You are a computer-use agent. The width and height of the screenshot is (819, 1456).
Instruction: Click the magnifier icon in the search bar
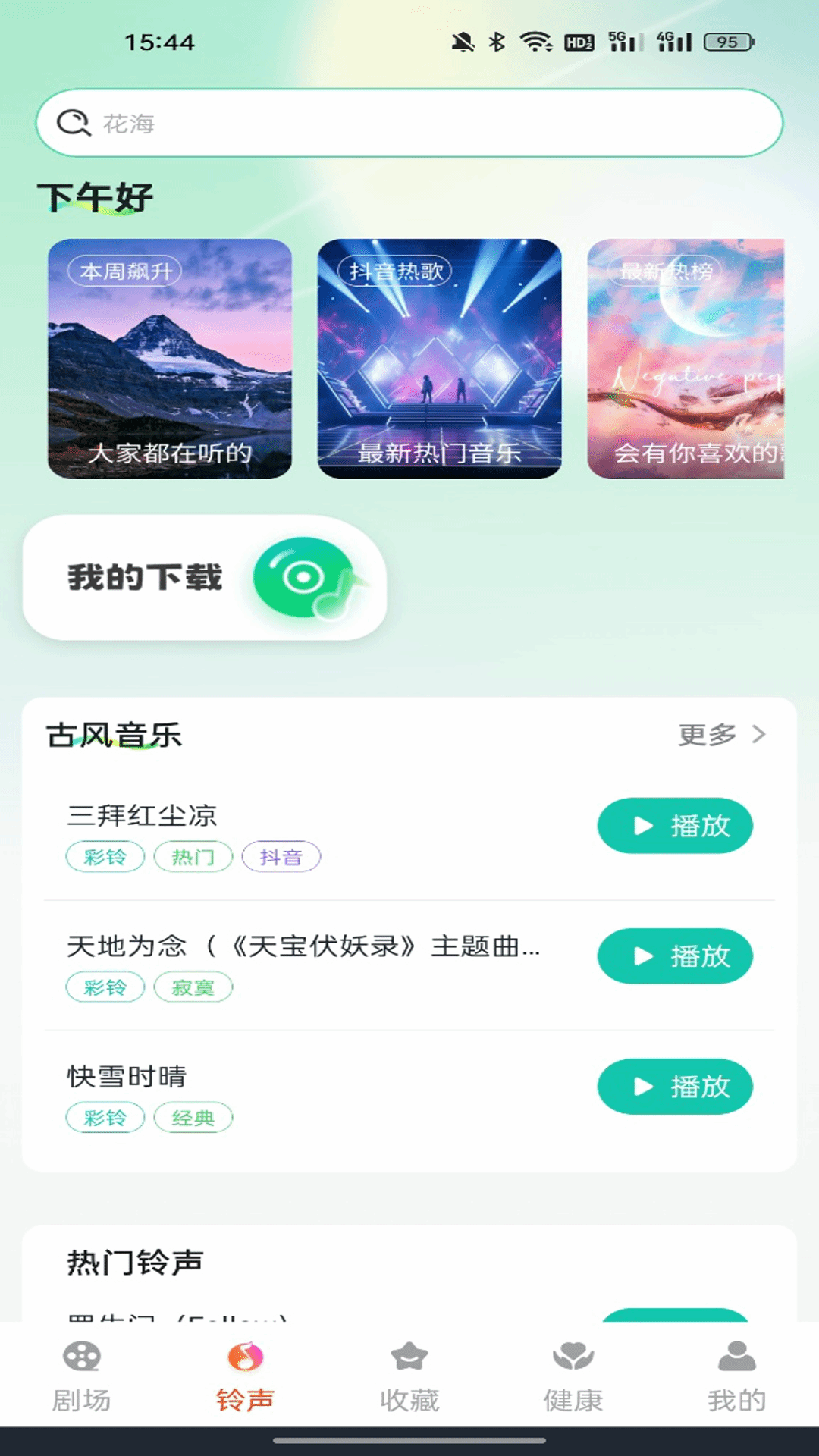tap(74, 121)
